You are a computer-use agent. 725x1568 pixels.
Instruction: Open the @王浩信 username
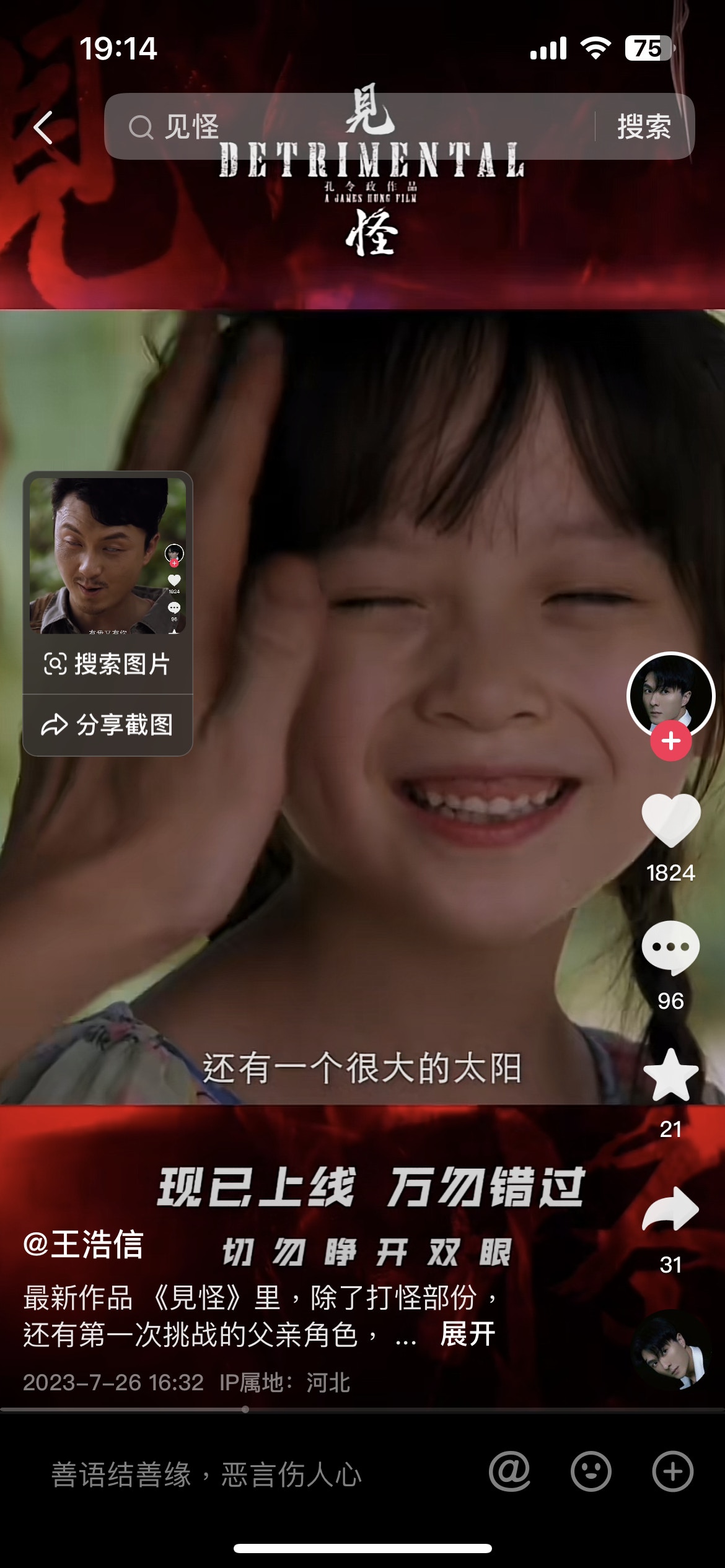click(x=84, y=1245)
